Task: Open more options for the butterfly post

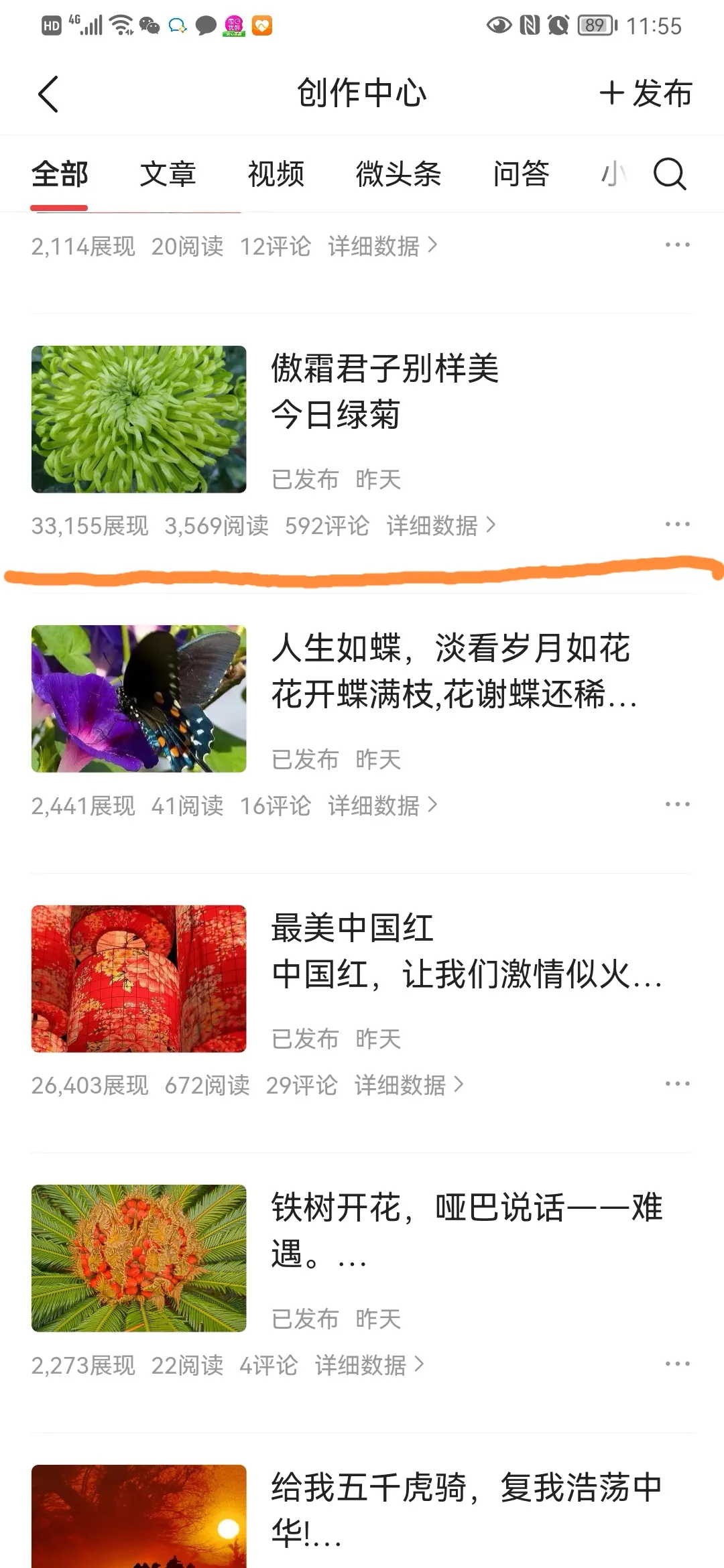Action: 677,804
